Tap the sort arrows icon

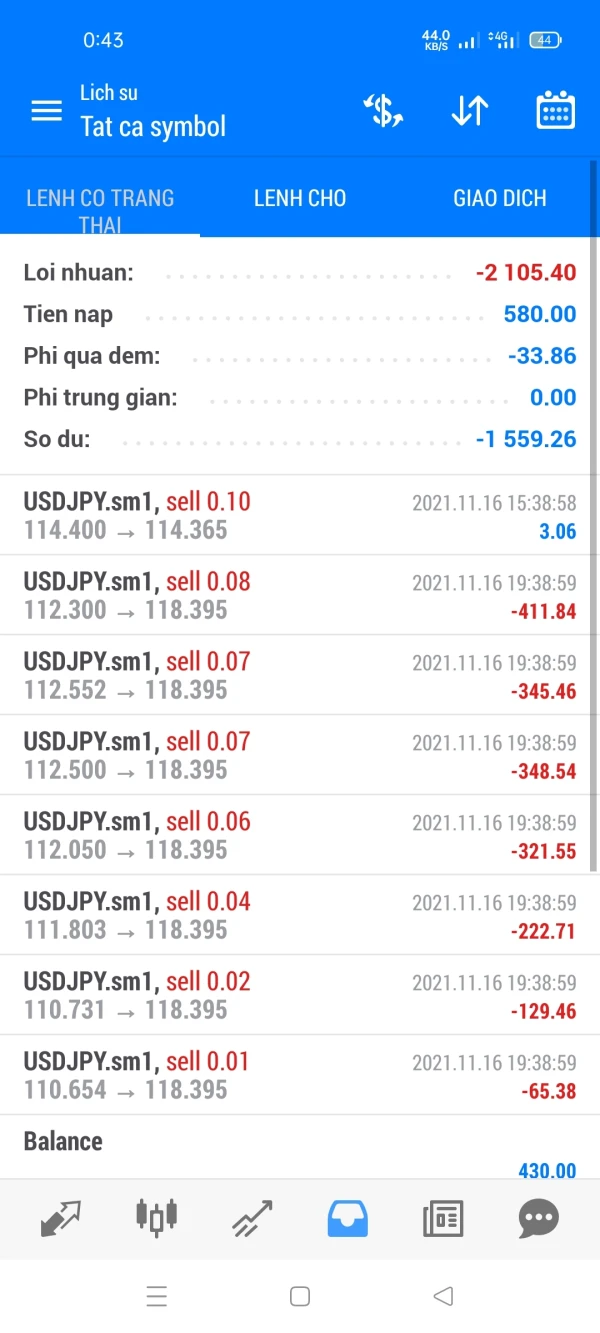pos(469,111)
